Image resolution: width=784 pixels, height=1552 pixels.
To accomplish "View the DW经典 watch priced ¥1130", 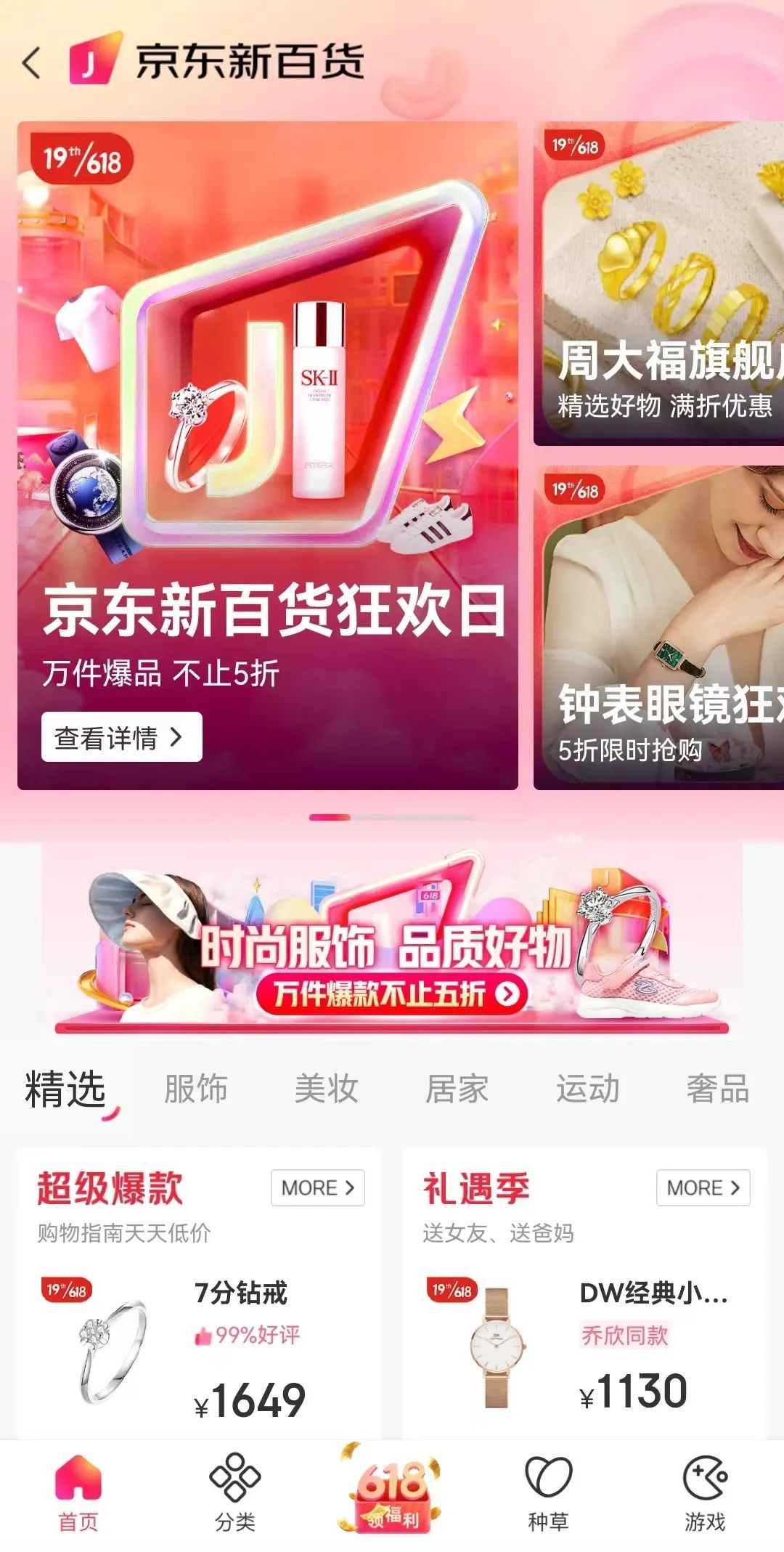I will pyautogui.click(x=584, y=1348).
